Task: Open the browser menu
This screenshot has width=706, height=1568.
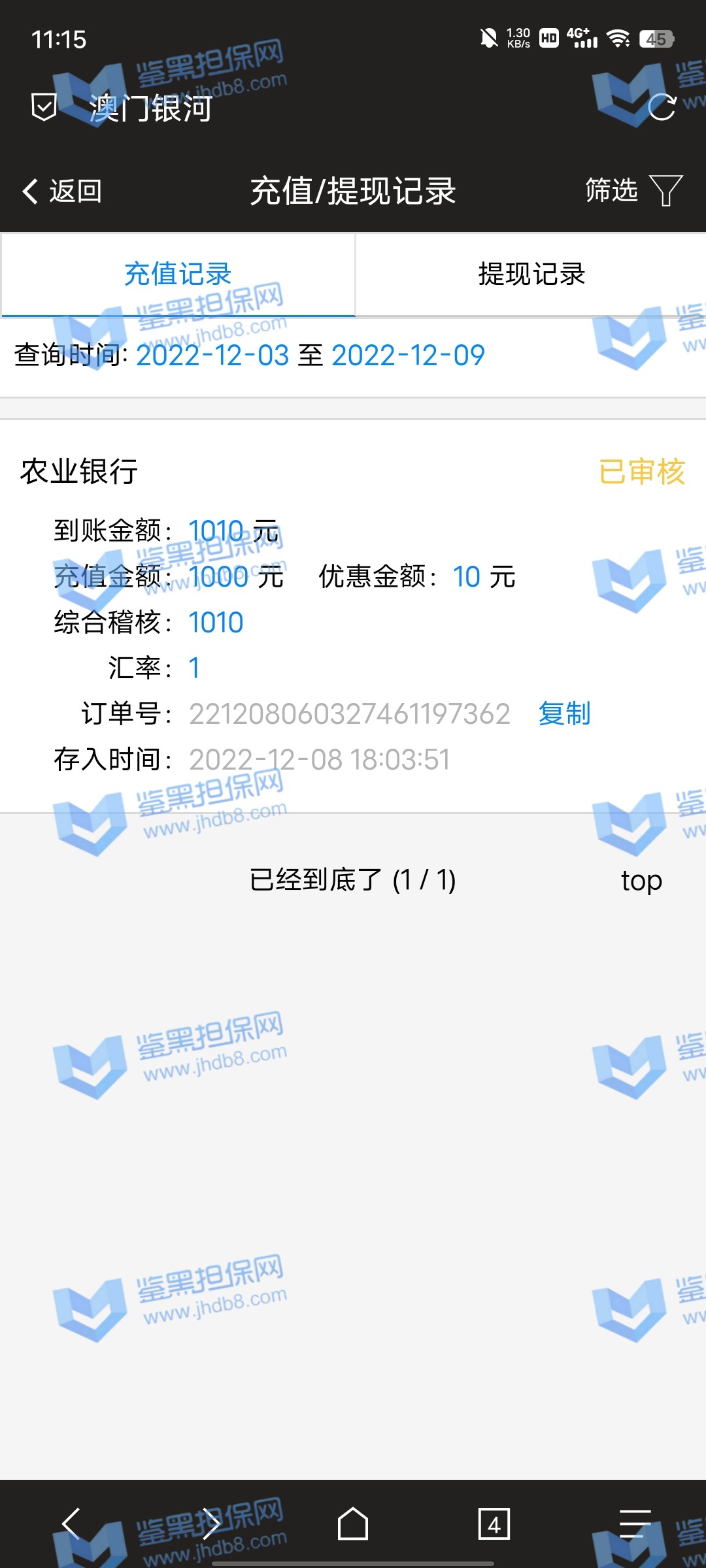Action: [x=635, y=1524]
